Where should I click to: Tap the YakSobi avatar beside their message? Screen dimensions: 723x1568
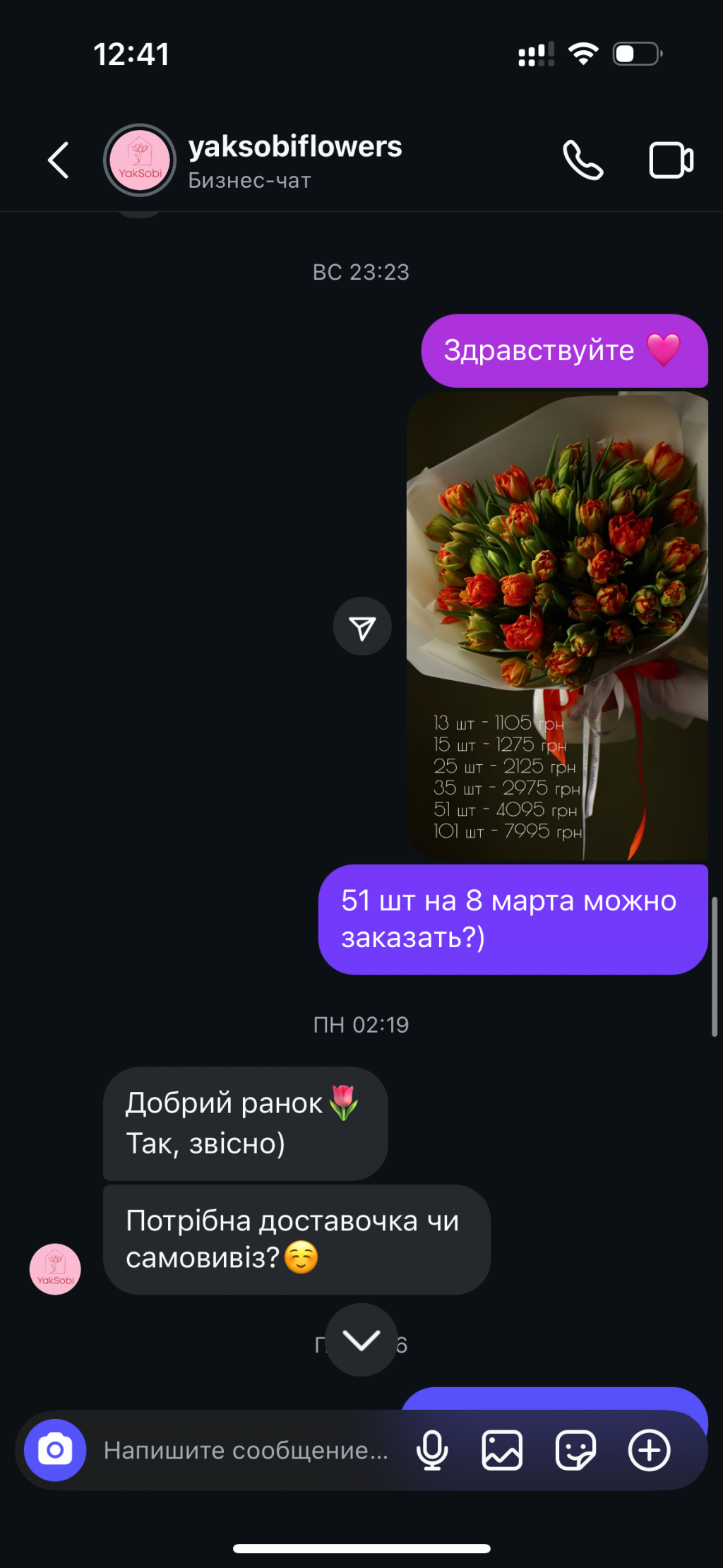[x=55, y=1269]
